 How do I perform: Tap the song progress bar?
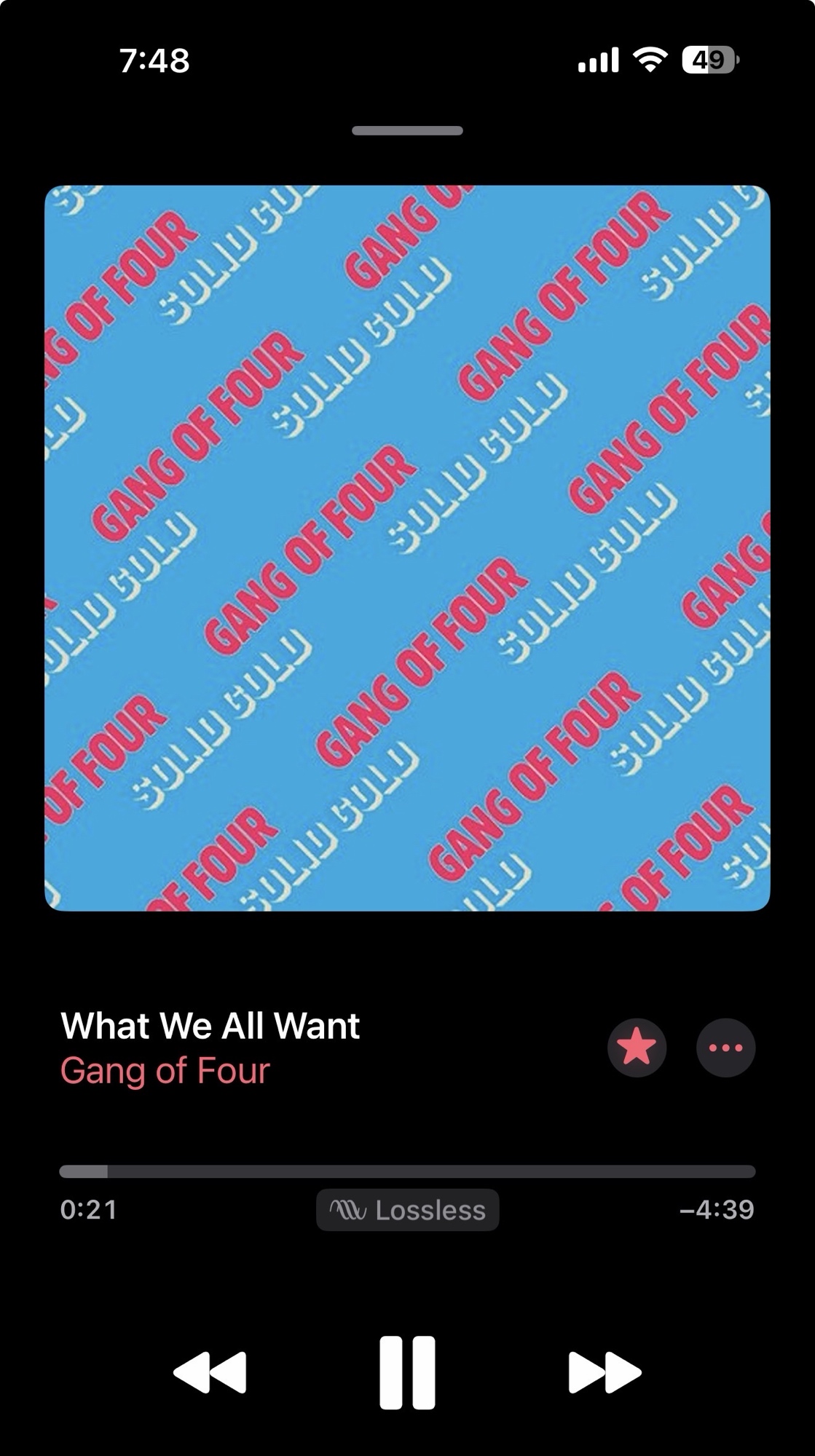coord(407,1171)
